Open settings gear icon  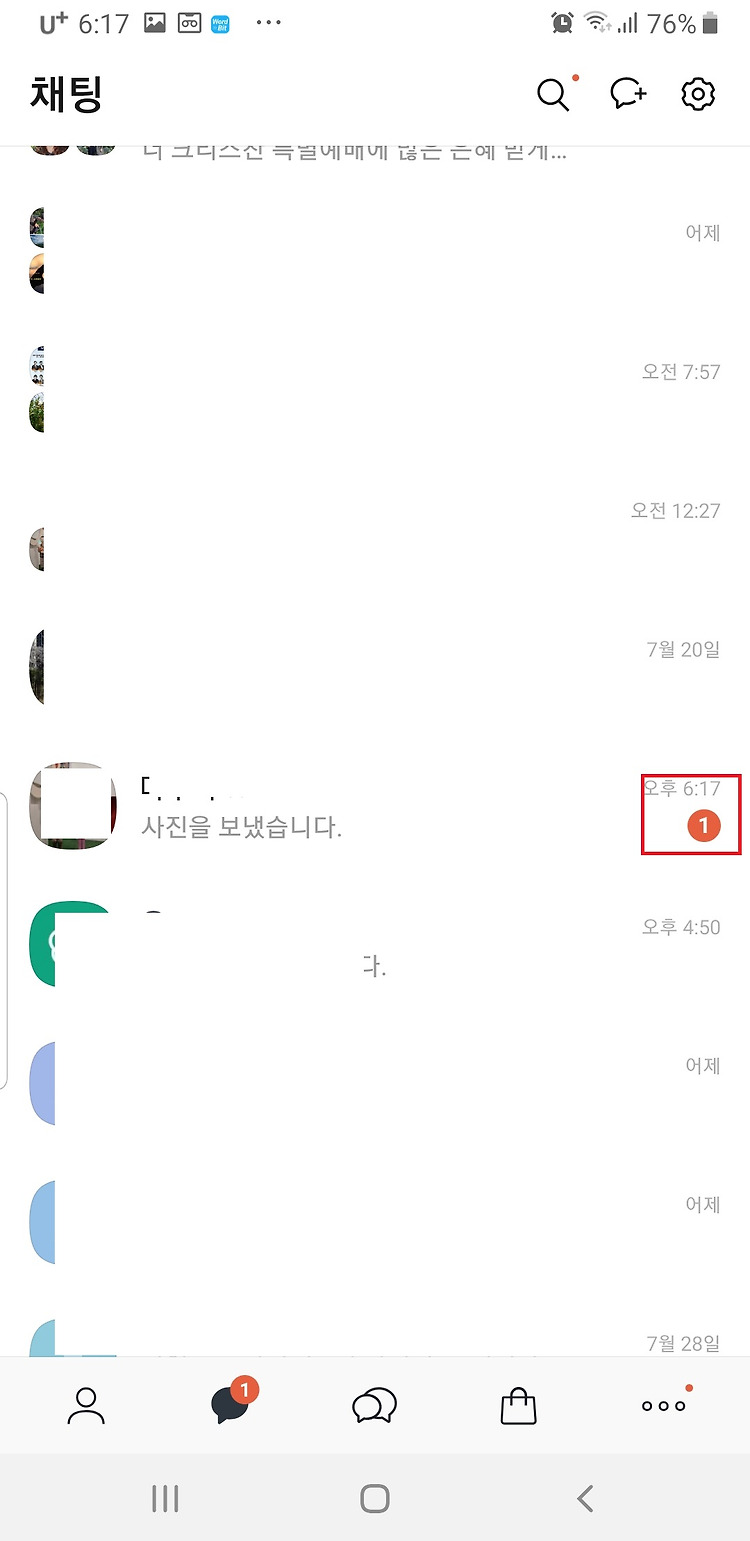(x=698, y=94)
